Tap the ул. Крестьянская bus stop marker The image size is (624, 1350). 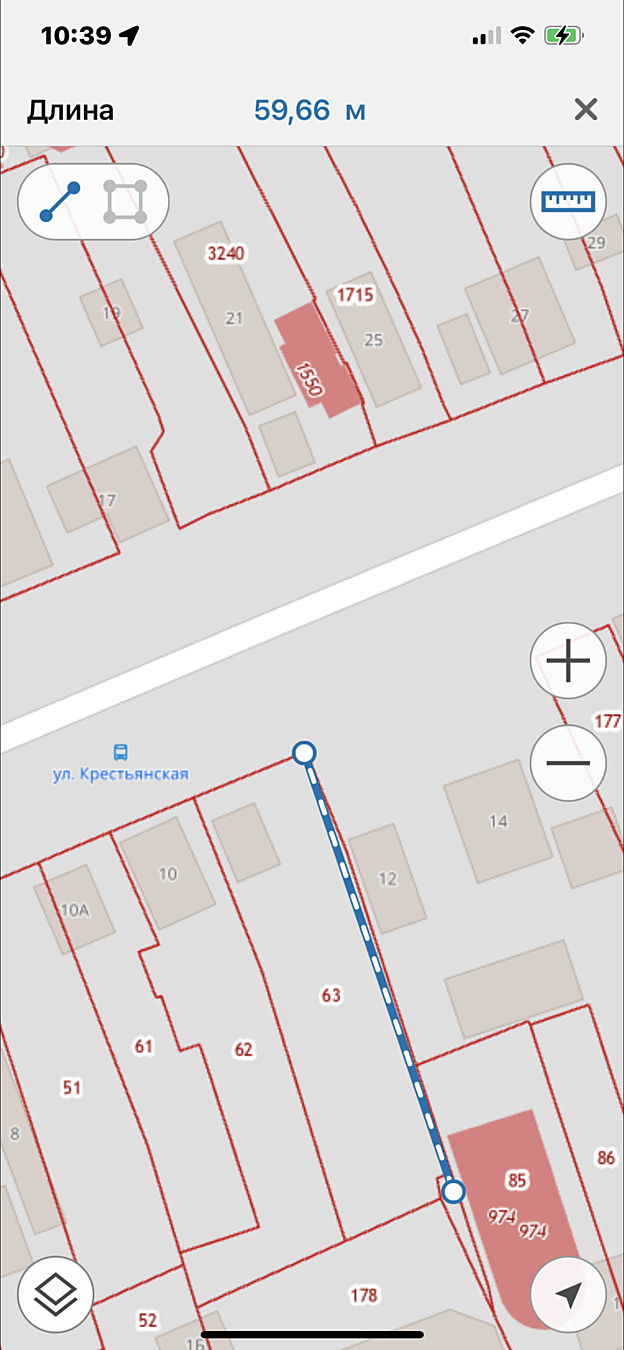[120, 752]
